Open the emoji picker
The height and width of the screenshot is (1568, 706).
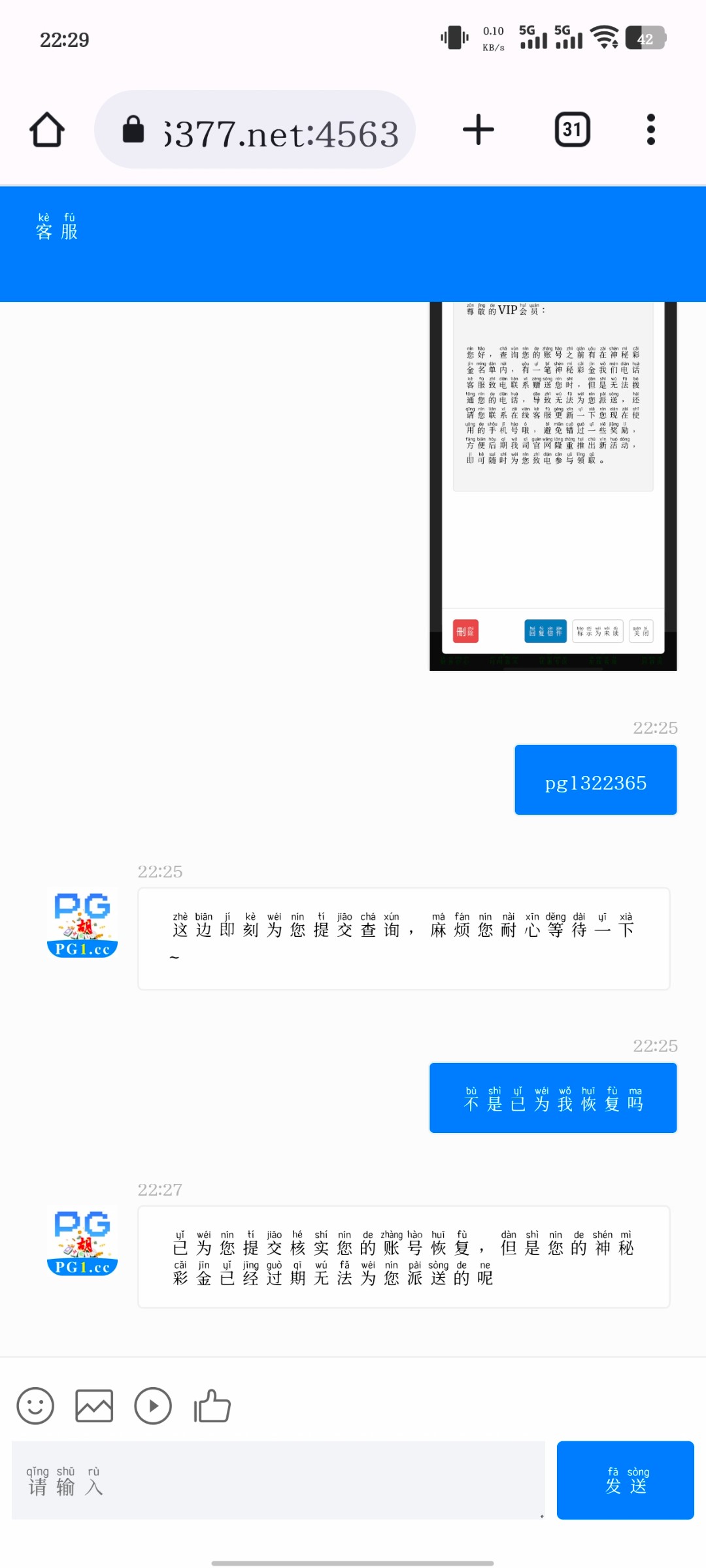(x=35, y=1406)
